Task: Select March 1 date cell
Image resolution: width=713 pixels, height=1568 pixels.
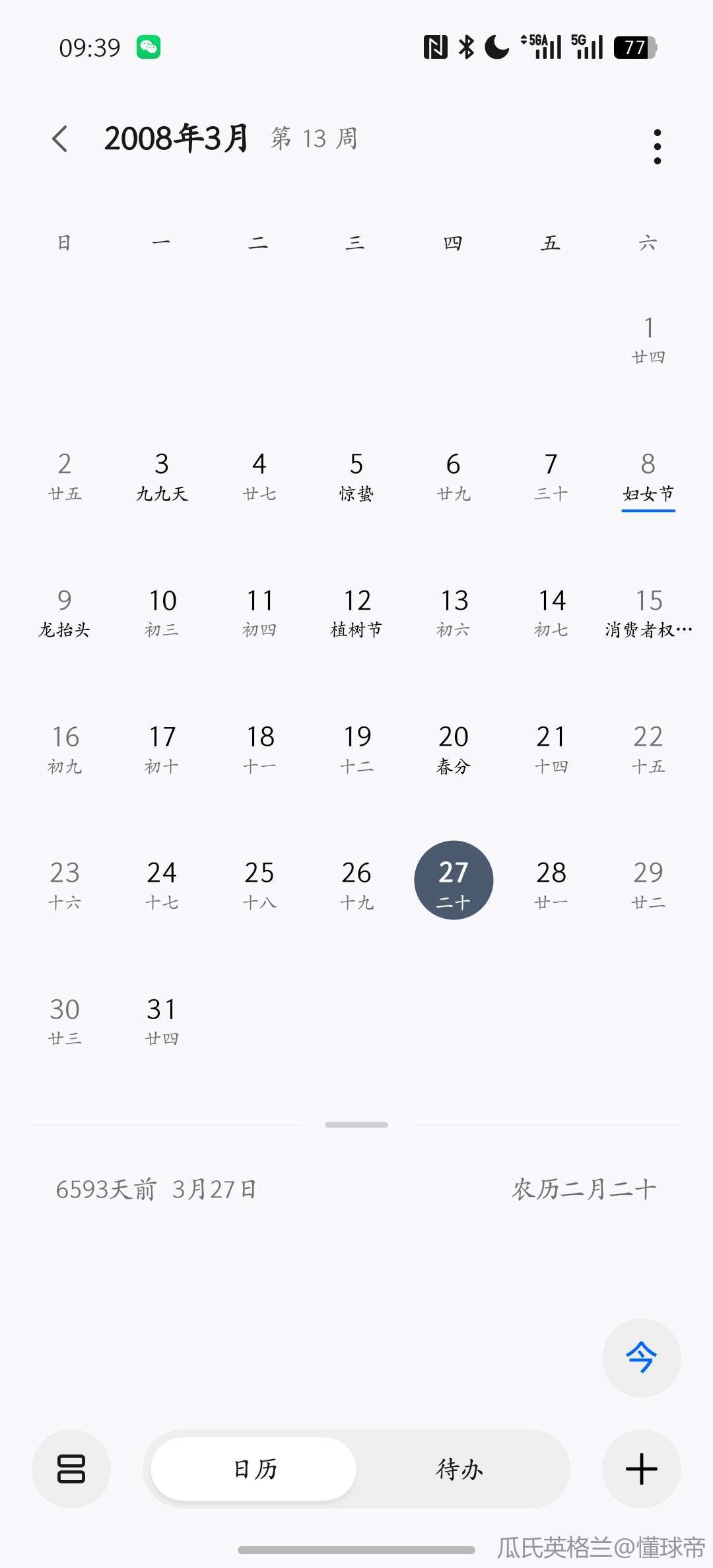Action: [648, 340]
